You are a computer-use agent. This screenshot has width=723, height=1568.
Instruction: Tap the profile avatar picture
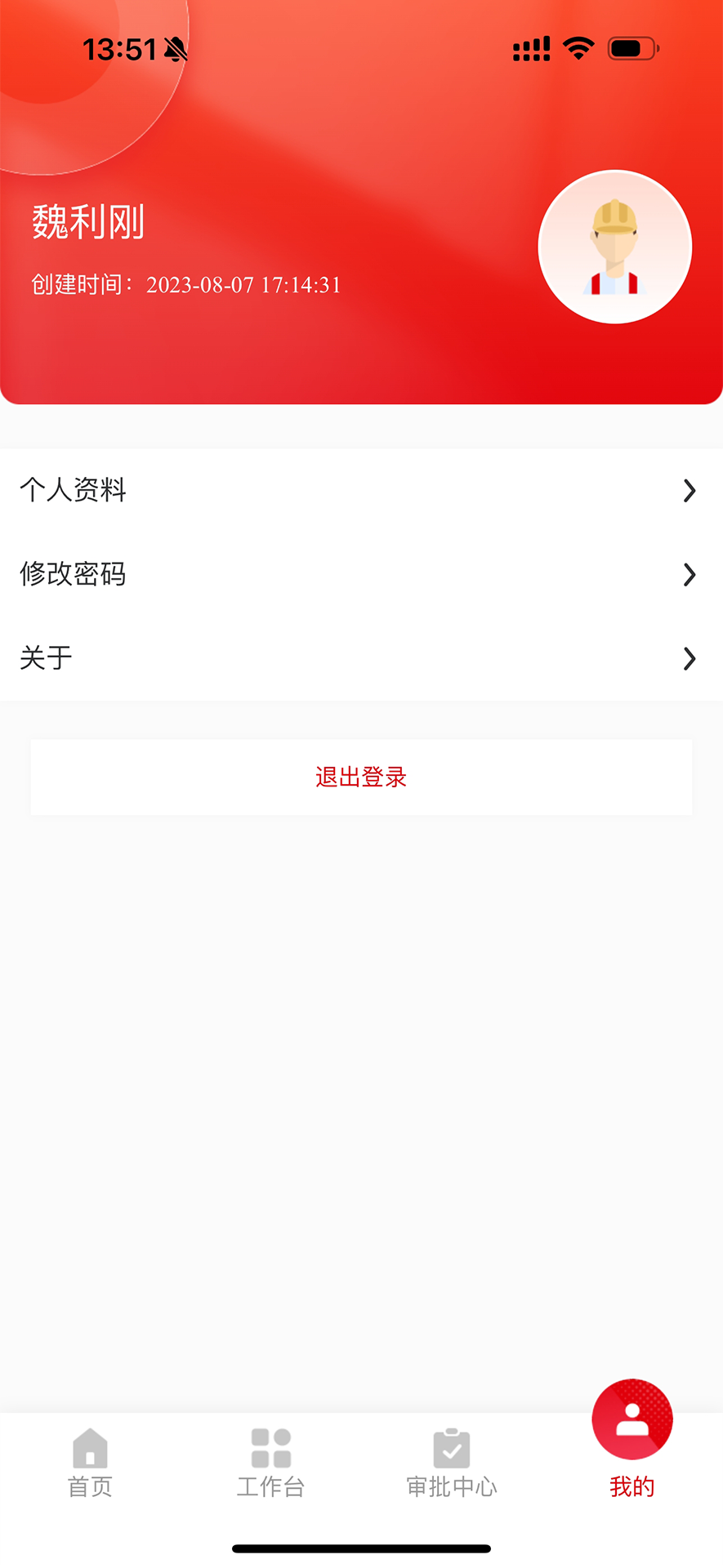pyautogui.click(x=615, y=247)
